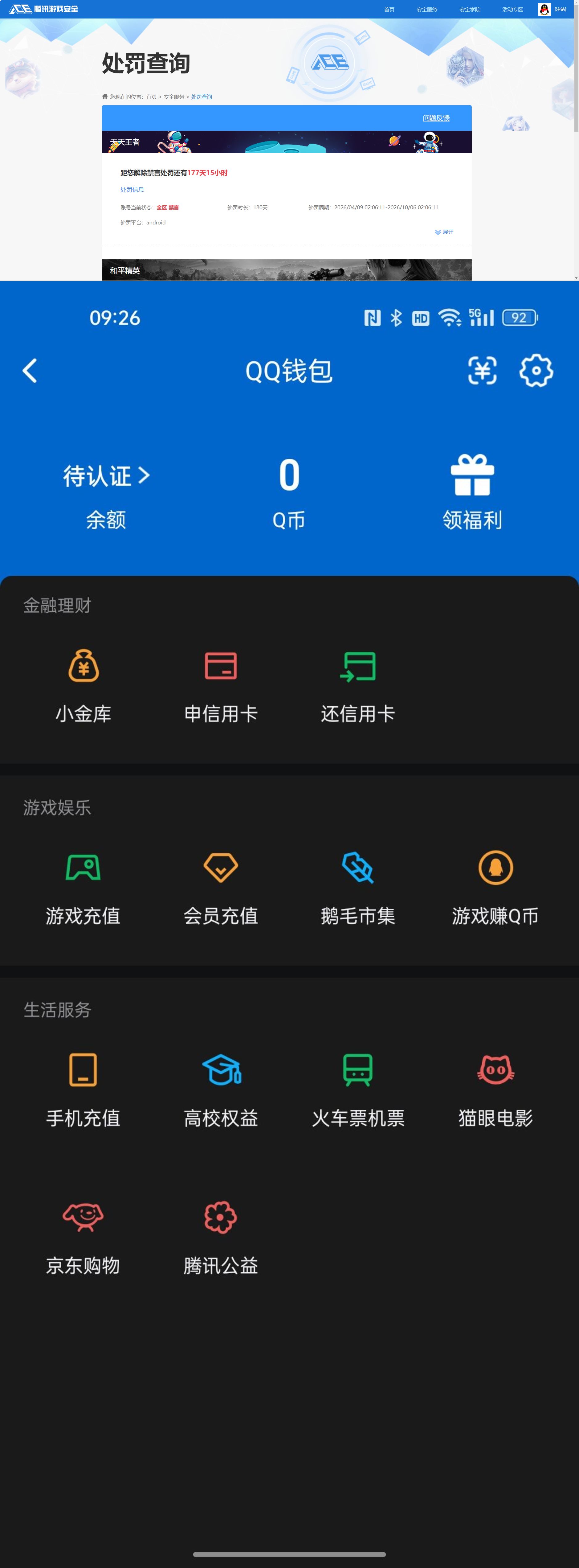Select the 鹅毛市集 ticket icon

(x=358, y=868)
